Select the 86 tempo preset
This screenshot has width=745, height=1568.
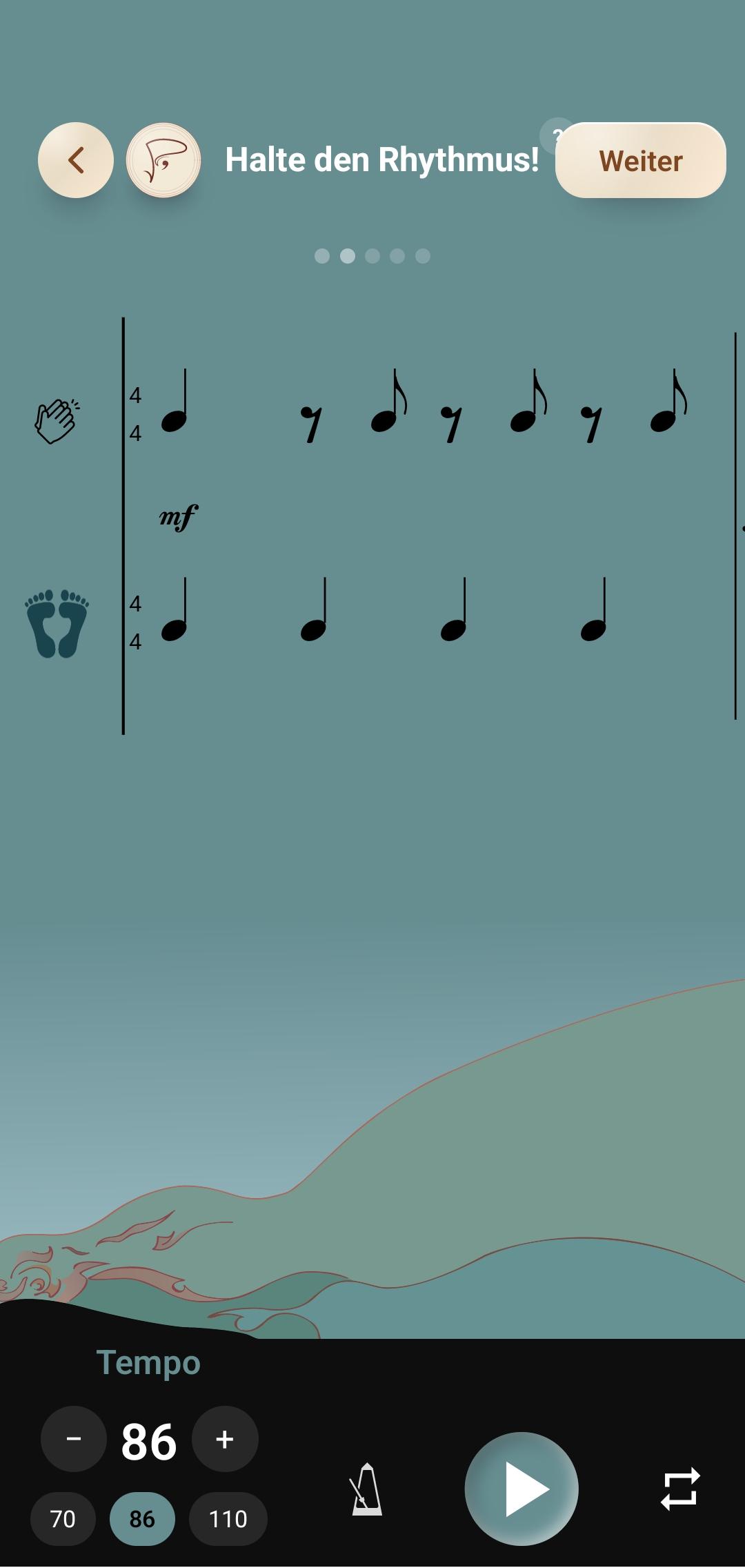142,1519
